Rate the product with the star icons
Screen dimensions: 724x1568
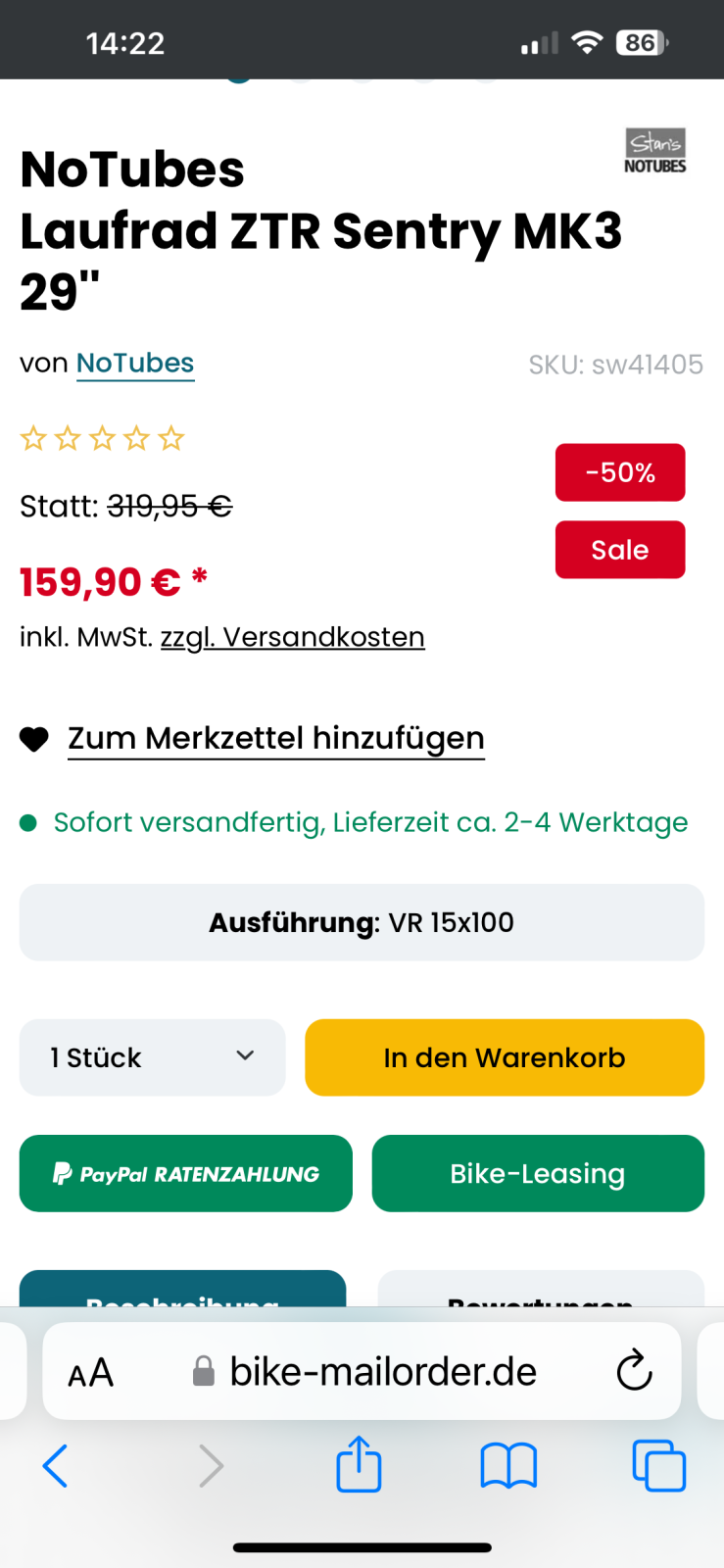click(x=102, y=438)
